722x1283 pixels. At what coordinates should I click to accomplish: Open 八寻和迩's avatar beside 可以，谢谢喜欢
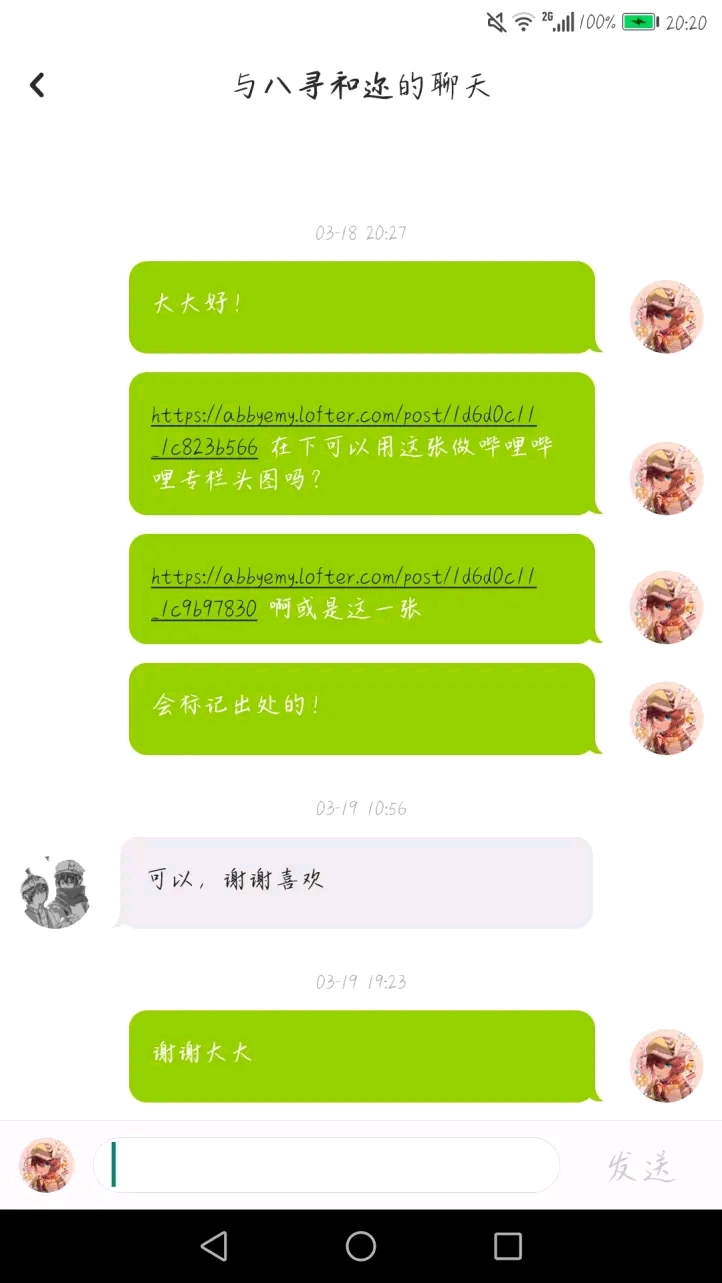[56, 893]
